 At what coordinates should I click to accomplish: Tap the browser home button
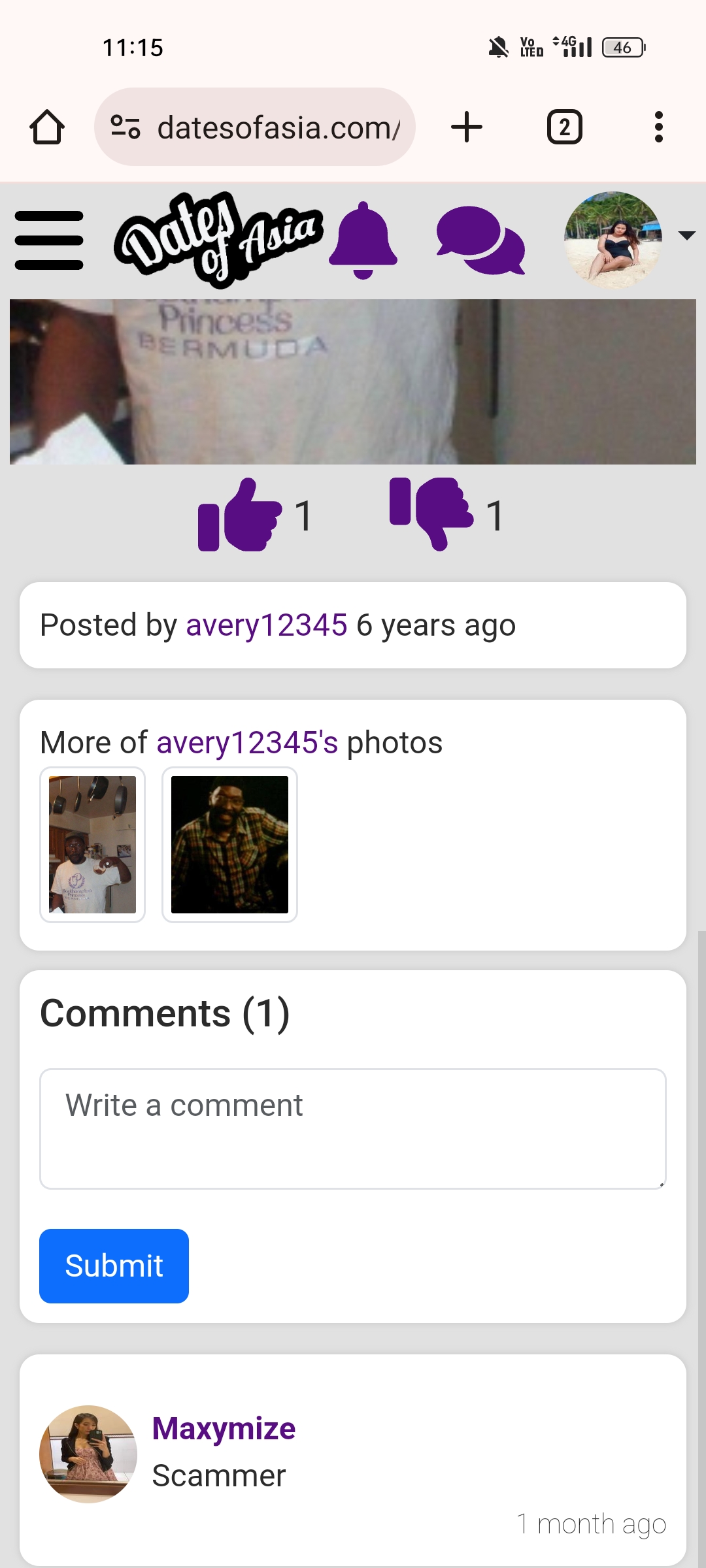tap(47, 127)
